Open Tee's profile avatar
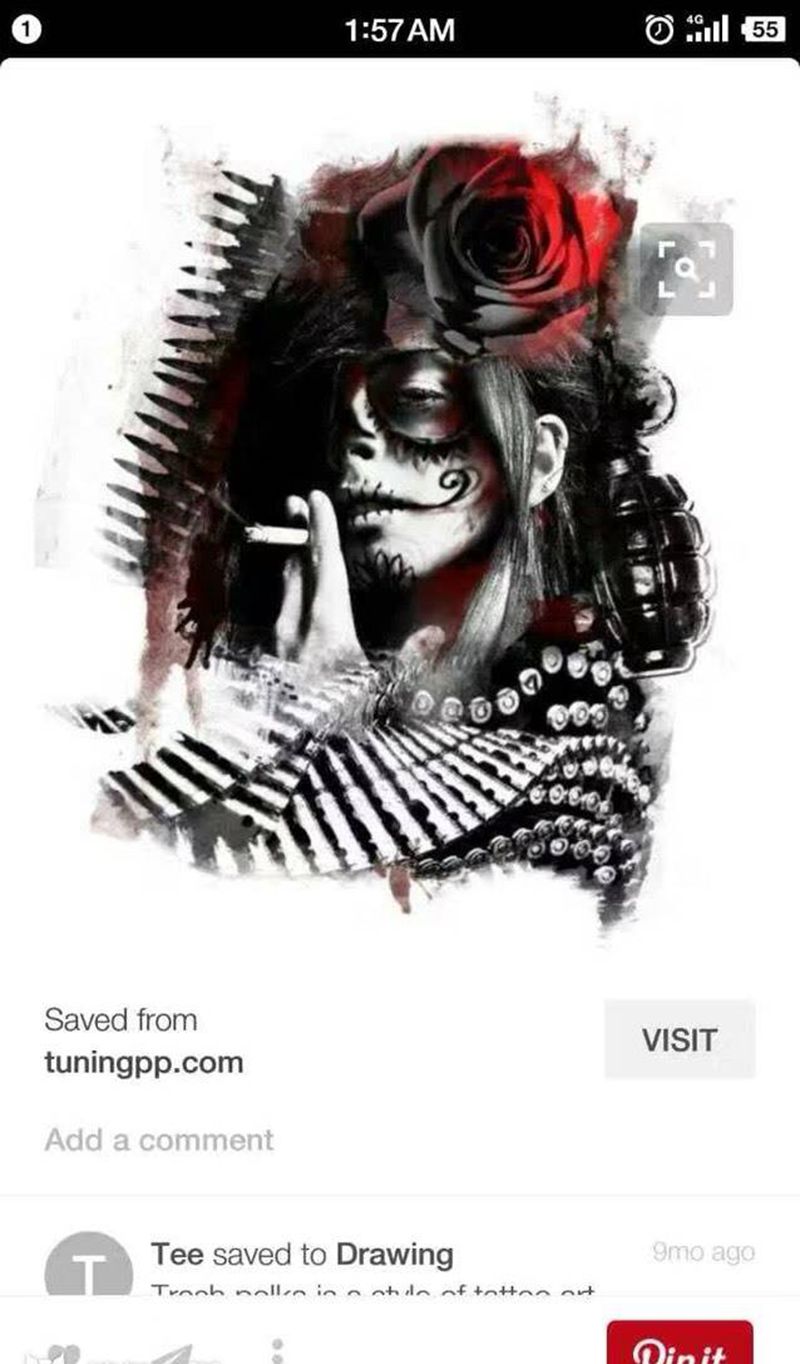 89,1265
